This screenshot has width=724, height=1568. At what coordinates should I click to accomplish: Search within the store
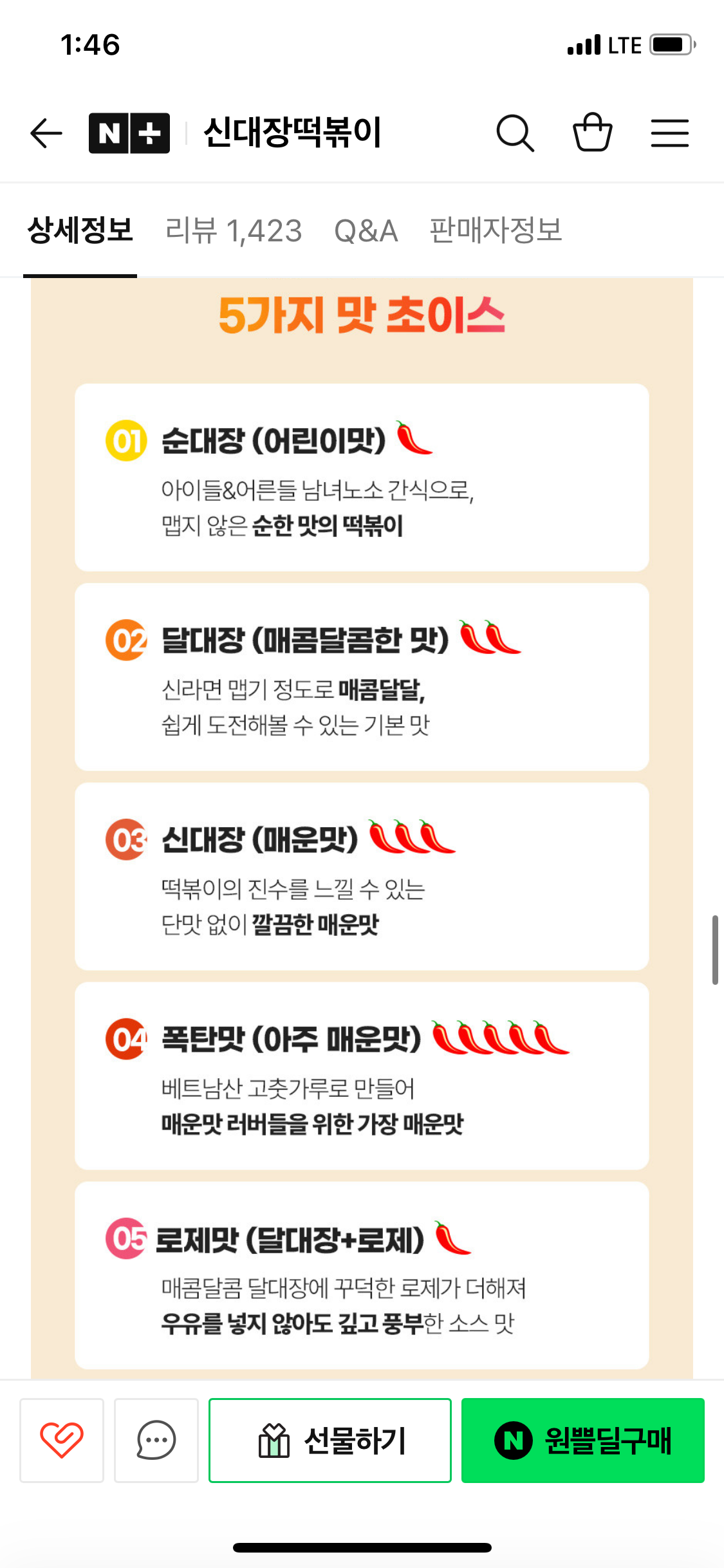515,133
